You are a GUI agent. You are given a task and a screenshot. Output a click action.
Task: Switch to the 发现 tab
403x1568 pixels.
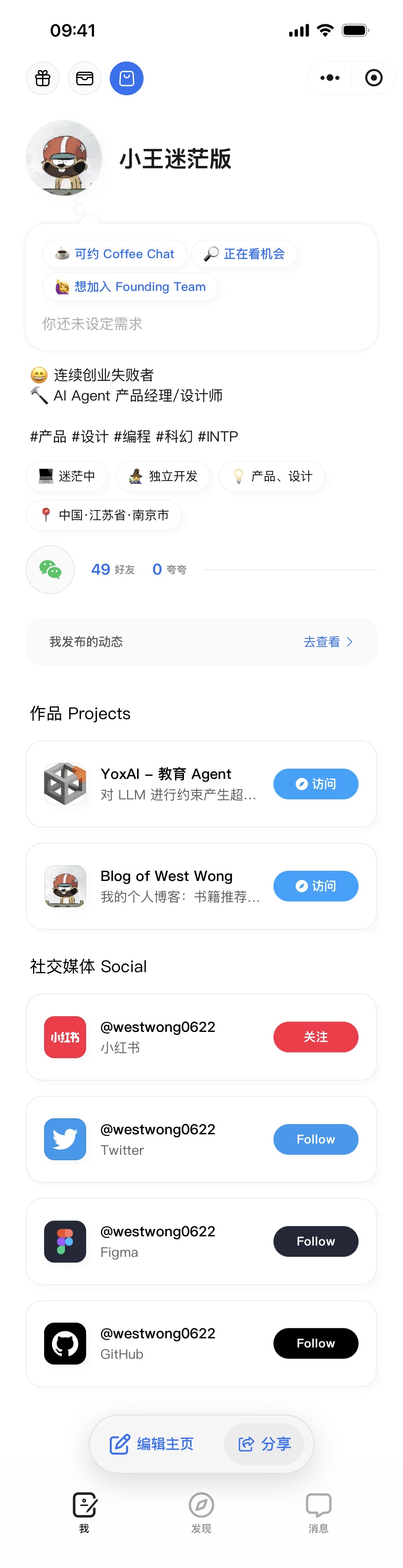tap(201, 1512)
